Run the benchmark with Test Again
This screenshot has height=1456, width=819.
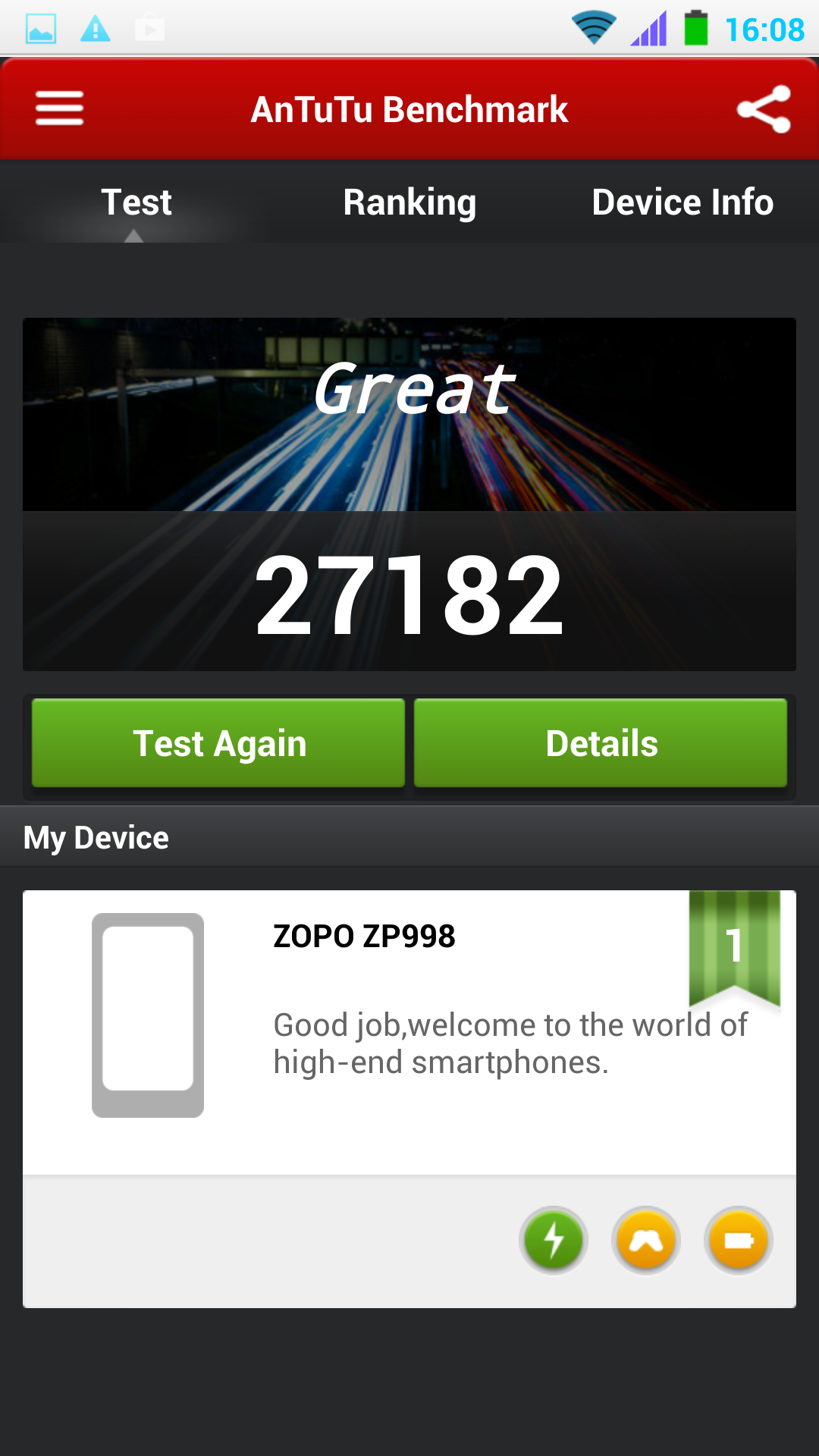218,743
